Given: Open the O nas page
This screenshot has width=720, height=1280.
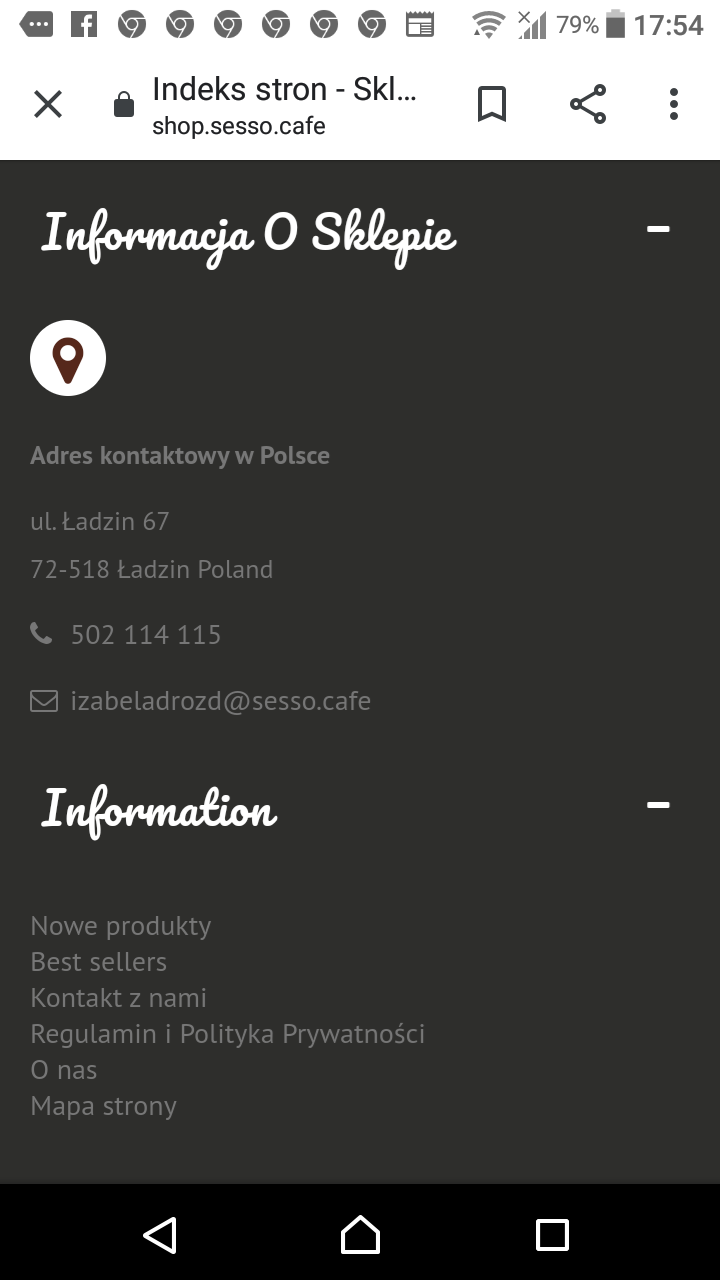Looking at the screenshot, I should 64,1070.
